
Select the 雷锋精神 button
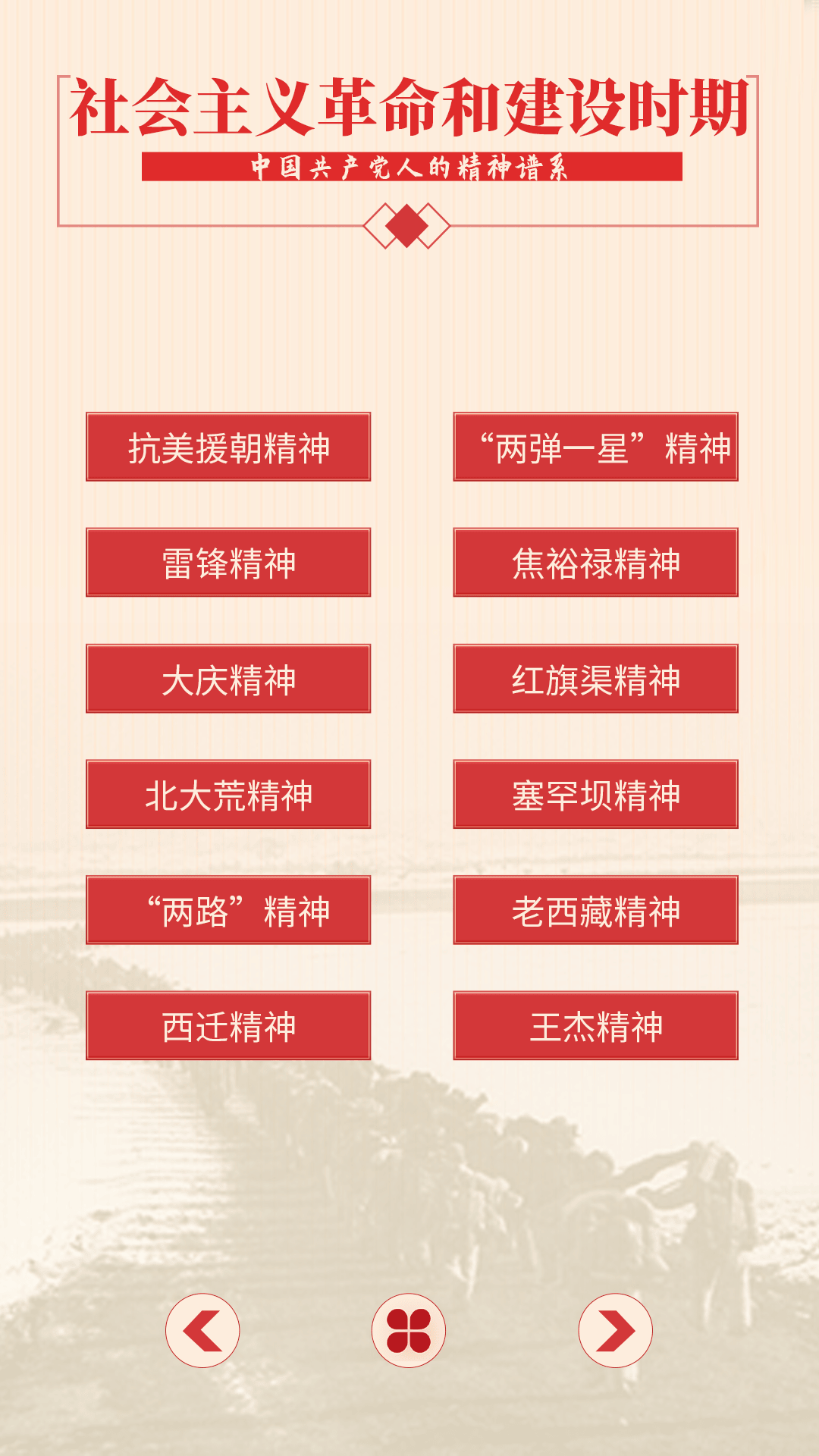[228, 563]
